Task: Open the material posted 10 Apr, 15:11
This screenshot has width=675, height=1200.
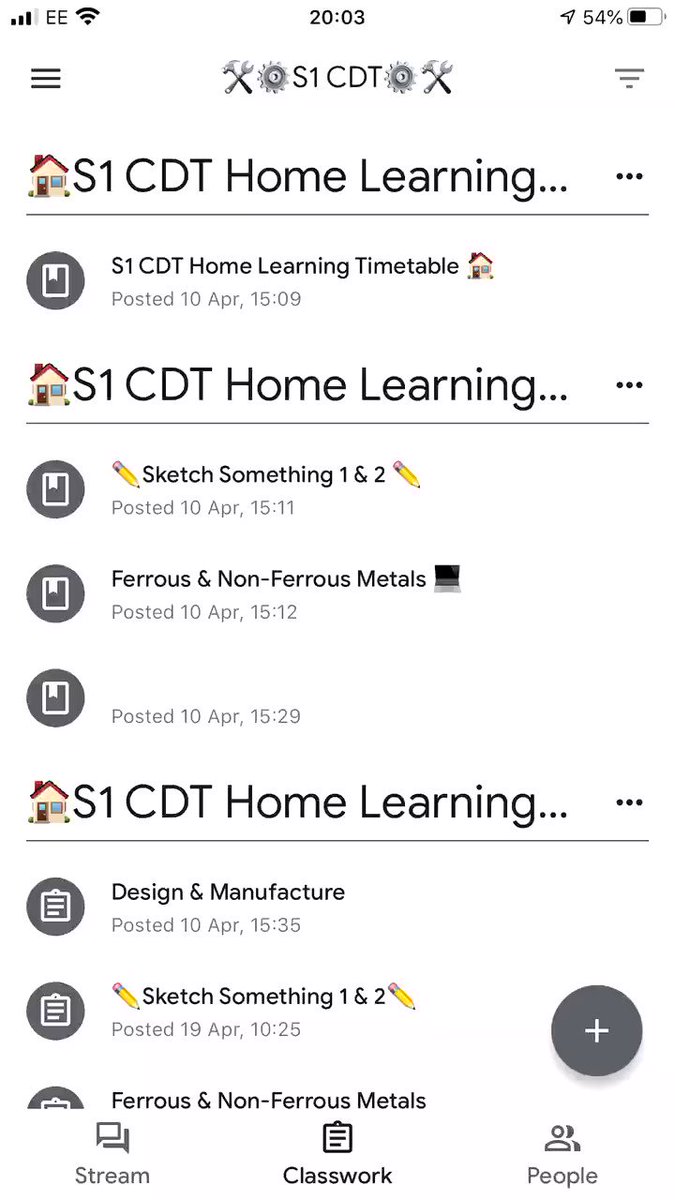Action: (x=337, y=490)
